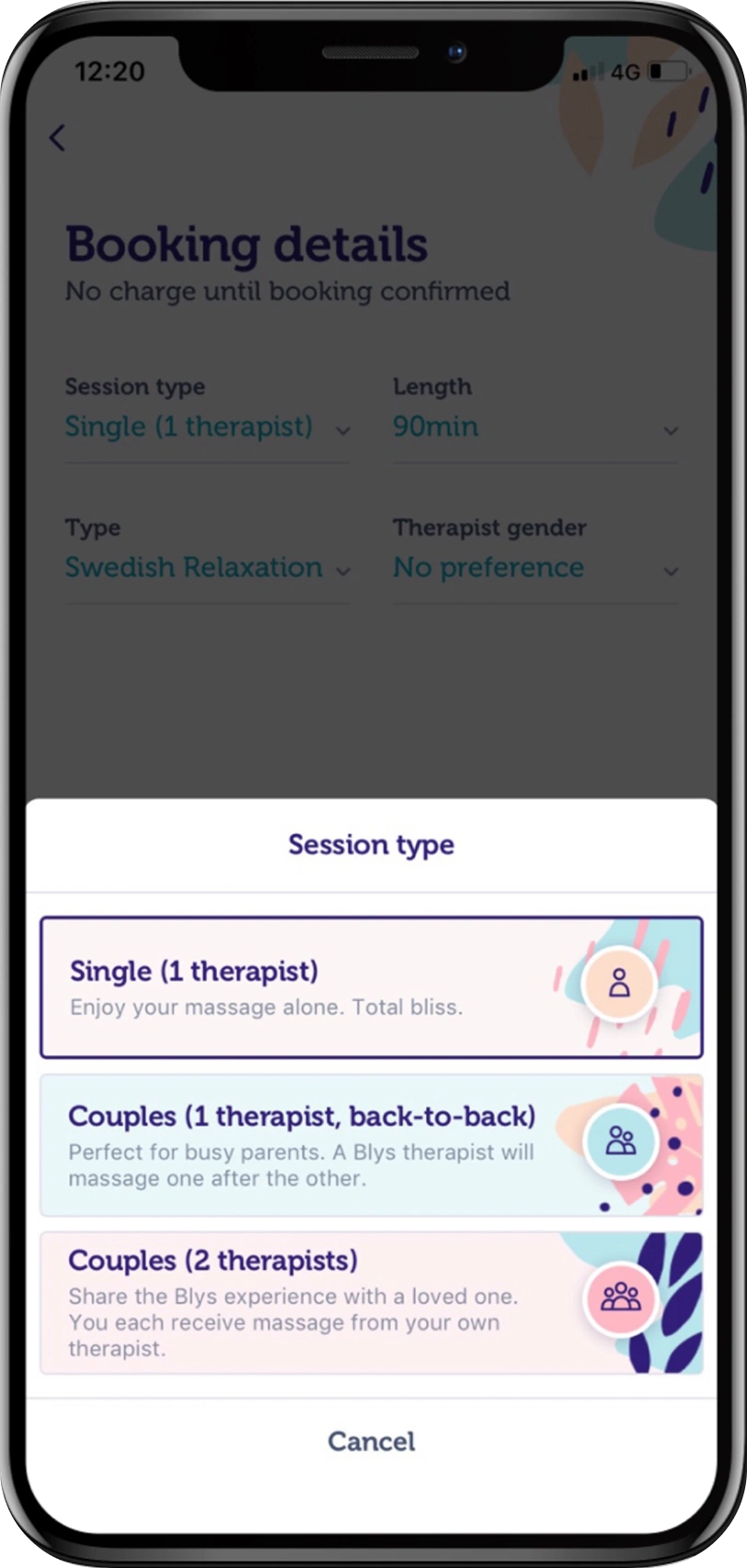This screenshot has width=747, height=1568.
Task: Select Single (1 therapist) session
Action: click(x=371, y=987)
